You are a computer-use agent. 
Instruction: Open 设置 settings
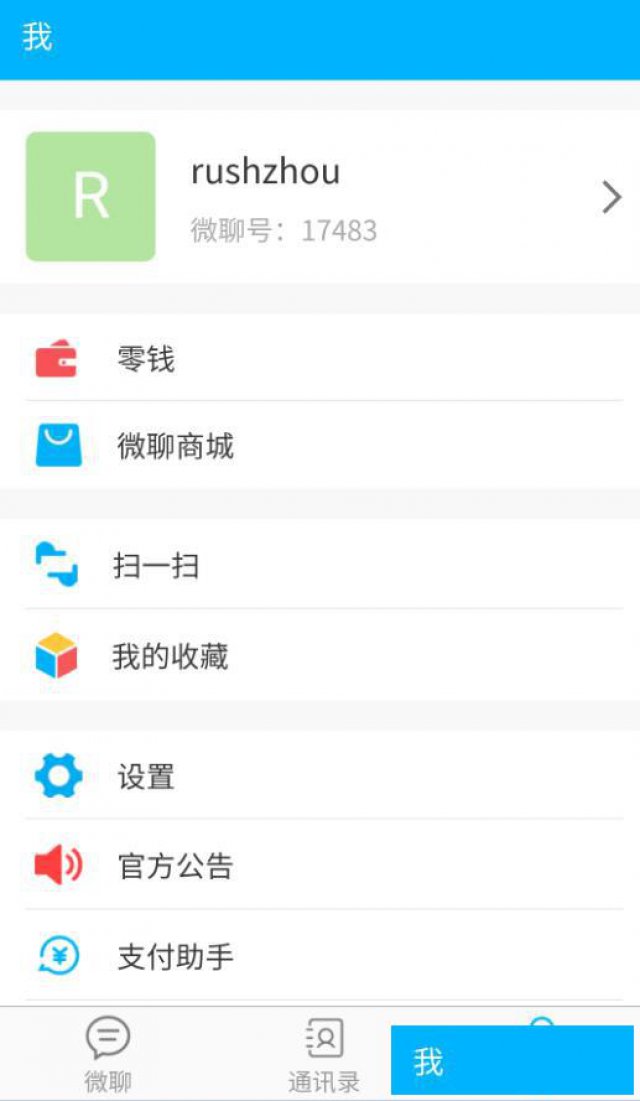320,776
